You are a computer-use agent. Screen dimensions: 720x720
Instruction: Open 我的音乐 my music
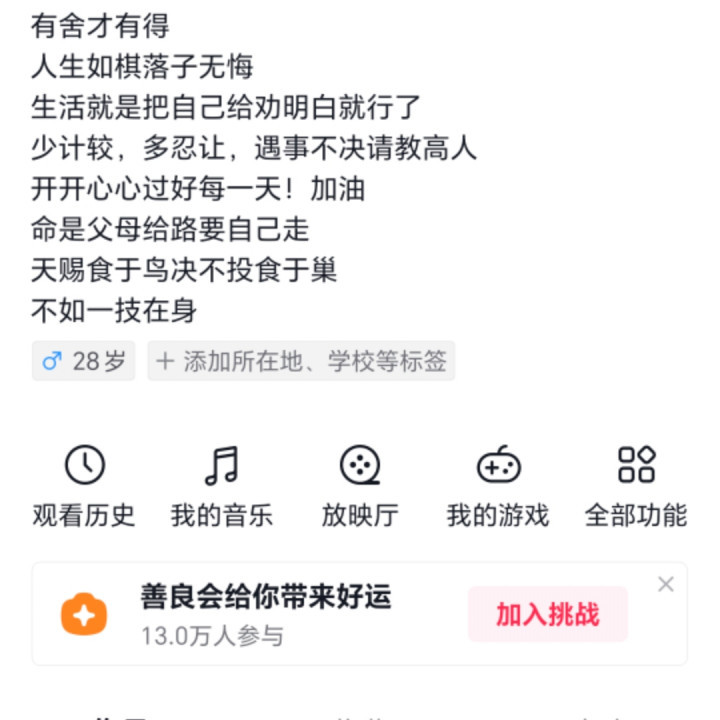tap(222, 486)
